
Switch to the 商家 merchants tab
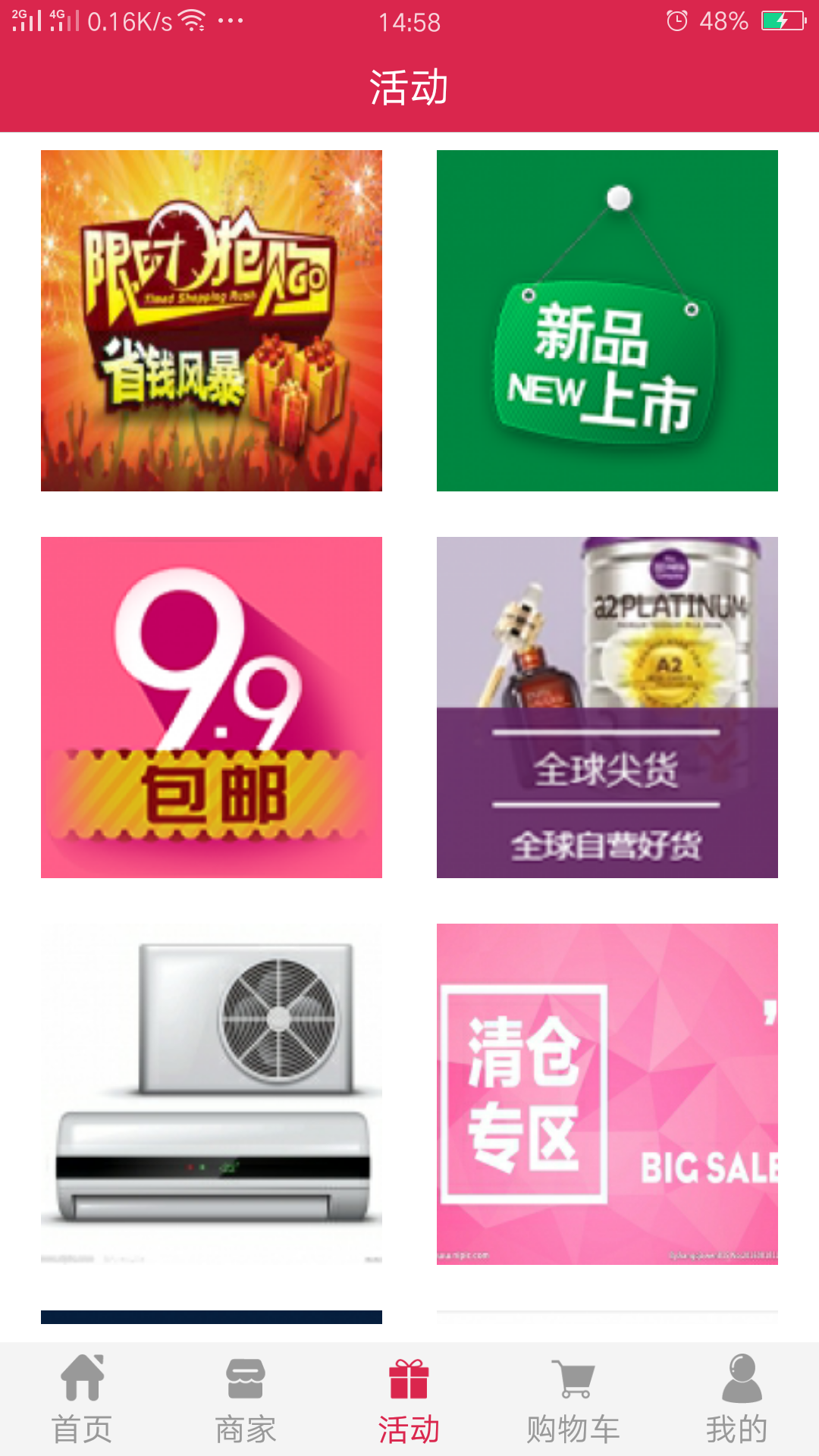tap(246, 1399)
